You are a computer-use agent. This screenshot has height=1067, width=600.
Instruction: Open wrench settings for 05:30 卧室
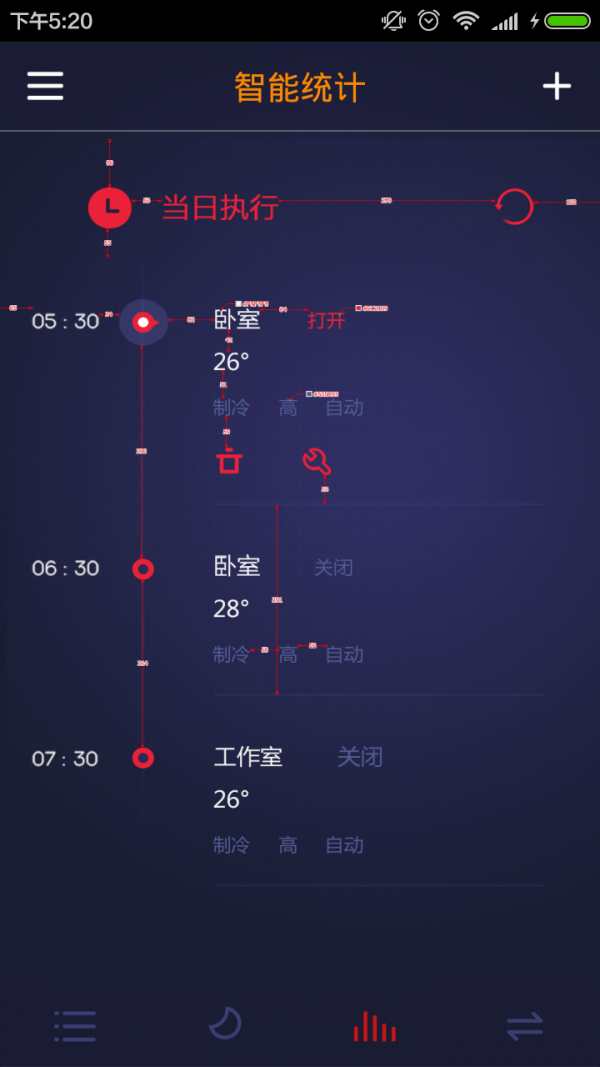(316, 461)
